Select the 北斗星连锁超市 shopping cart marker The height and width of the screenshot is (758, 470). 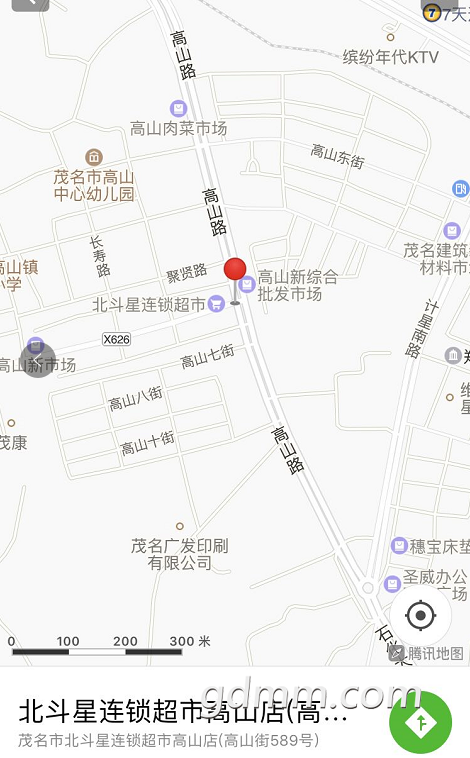coord(216,304)
